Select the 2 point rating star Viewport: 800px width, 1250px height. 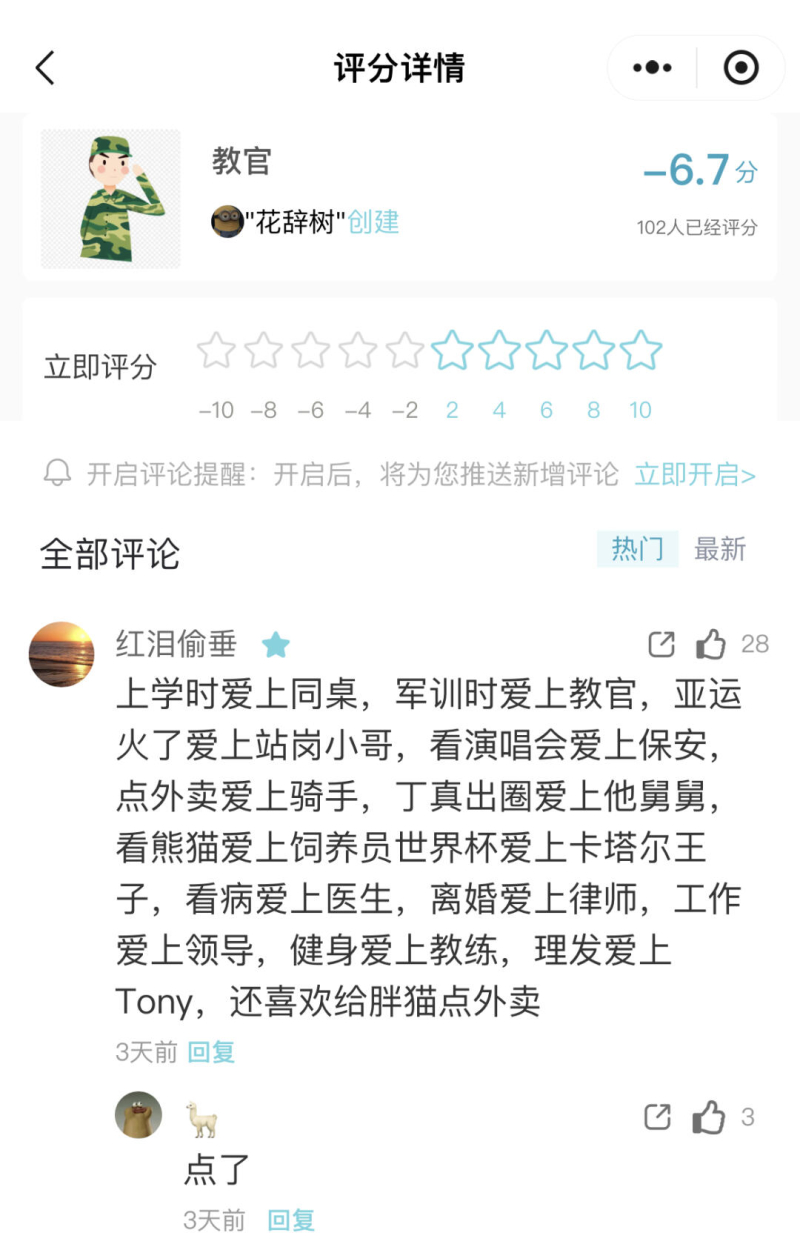point(452,351)
